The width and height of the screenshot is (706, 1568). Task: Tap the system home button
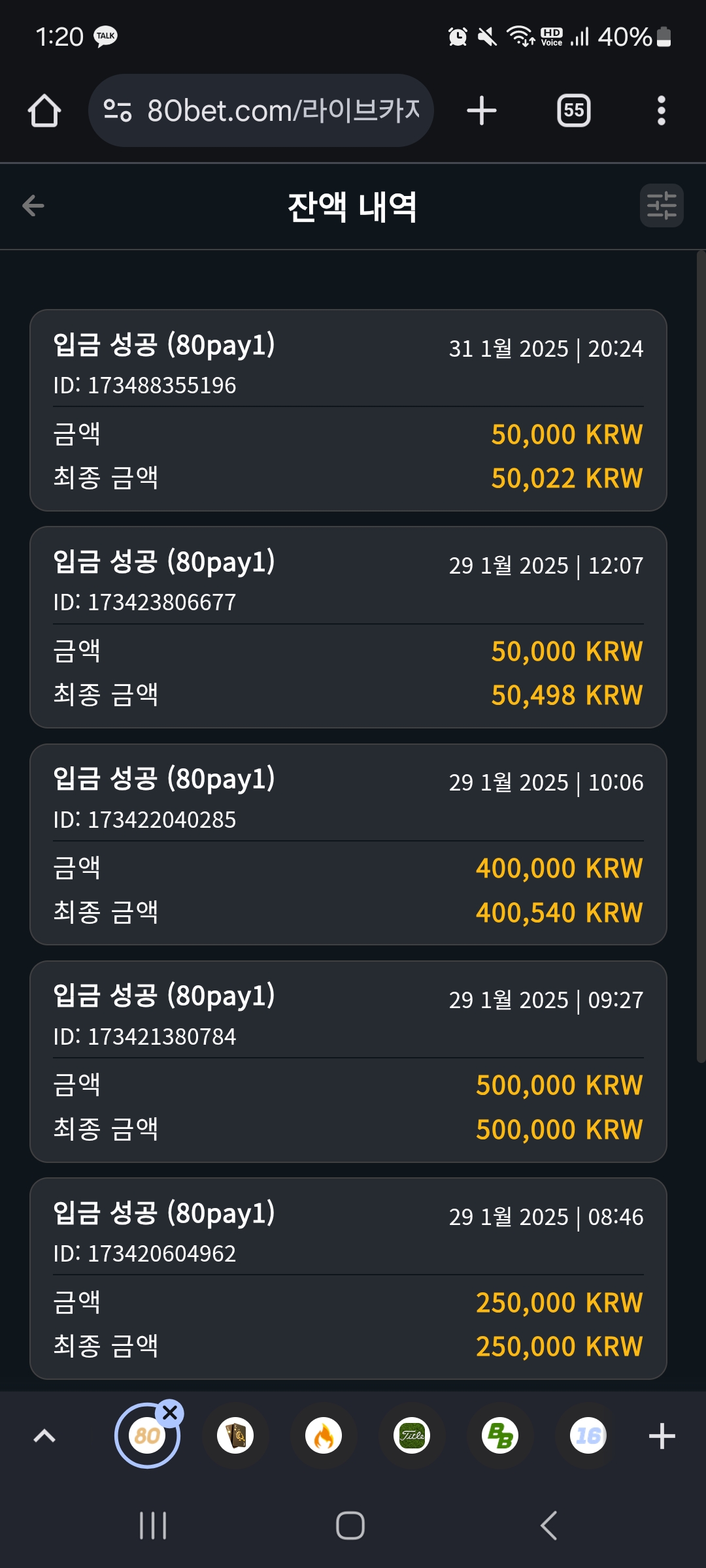point(350,1526)
